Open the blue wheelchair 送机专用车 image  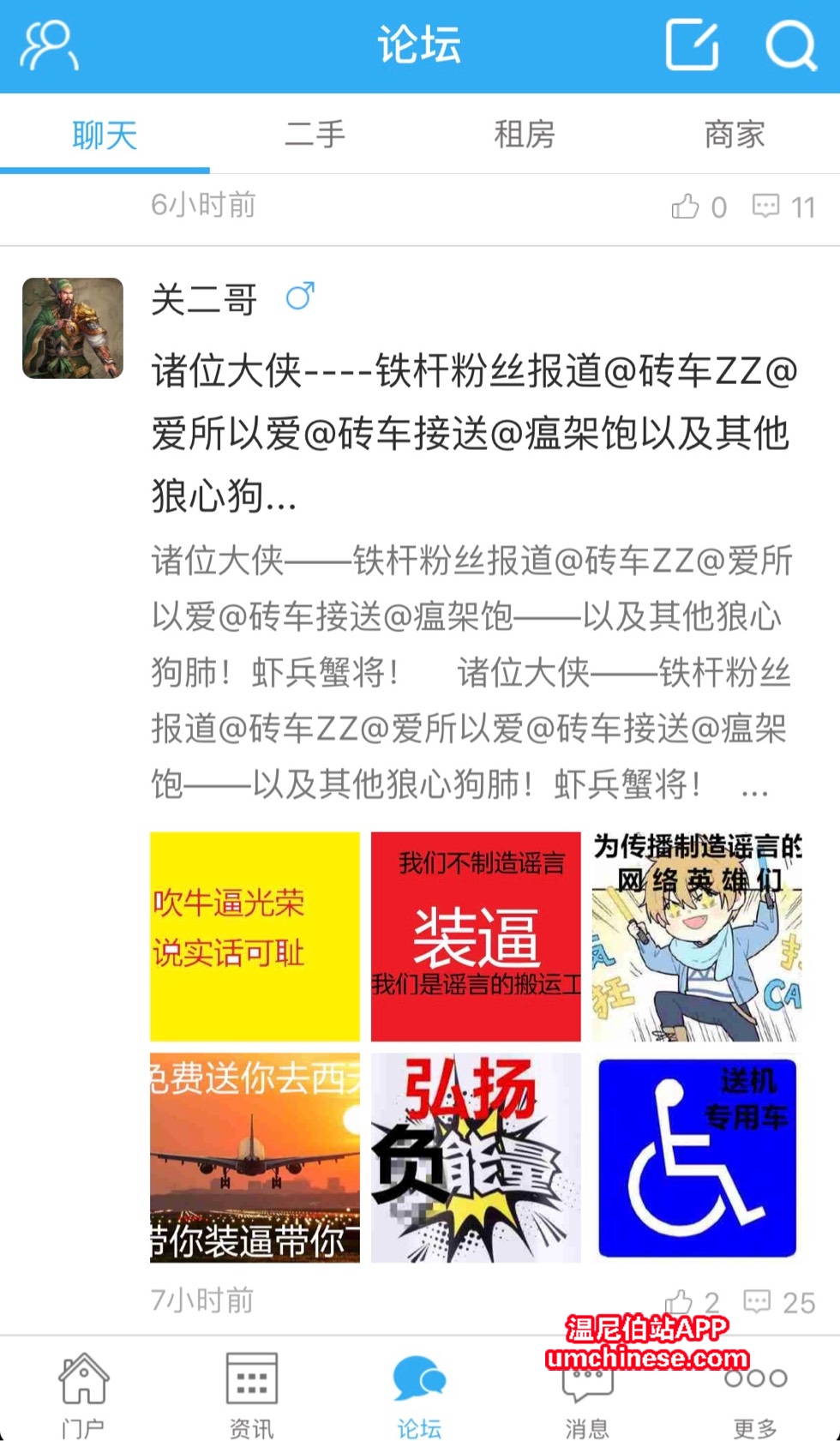(697, 1157)
